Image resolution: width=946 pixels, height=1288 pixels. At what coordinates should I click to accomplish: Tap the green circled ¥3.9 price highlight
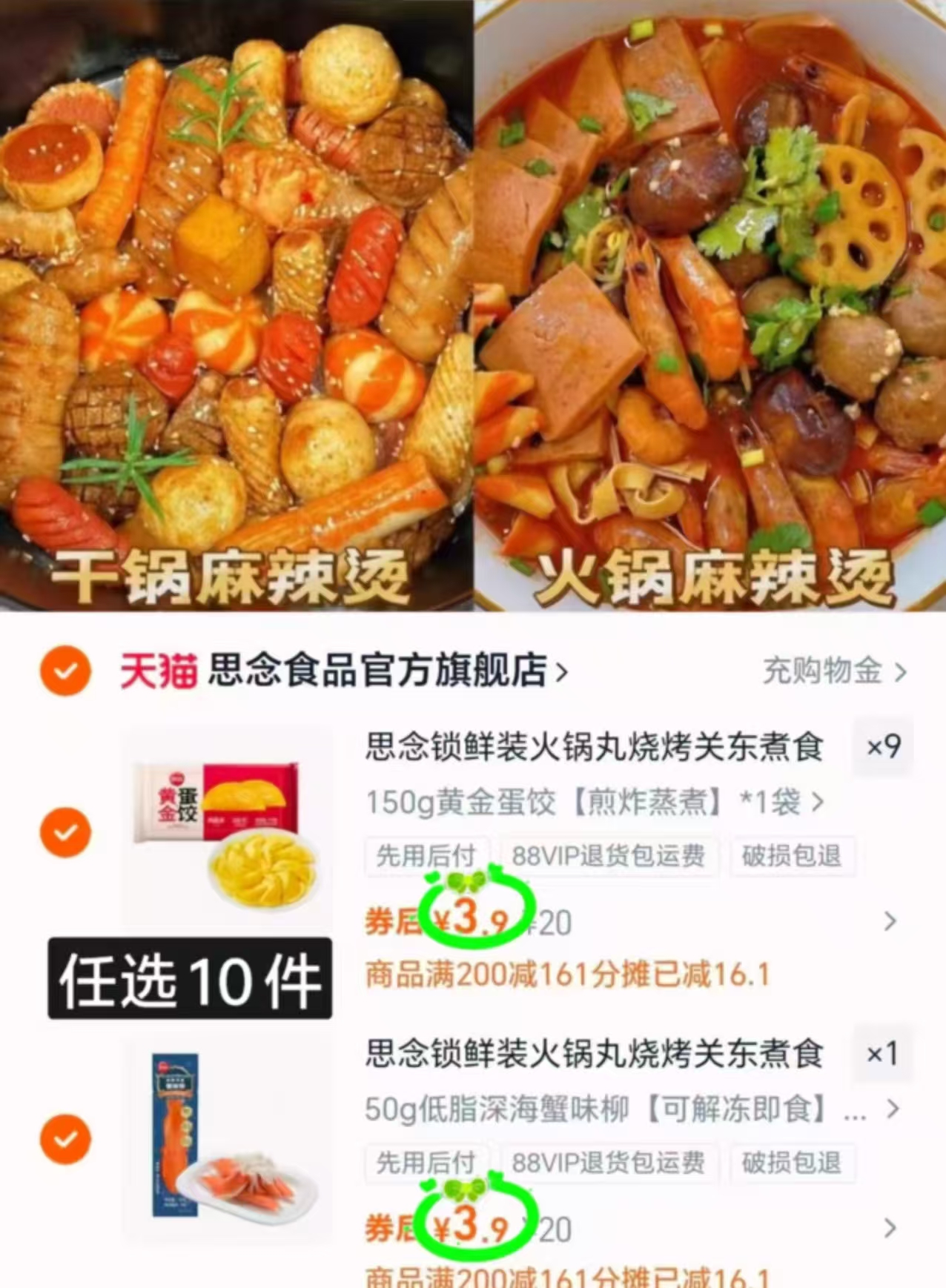coord(474,921)
